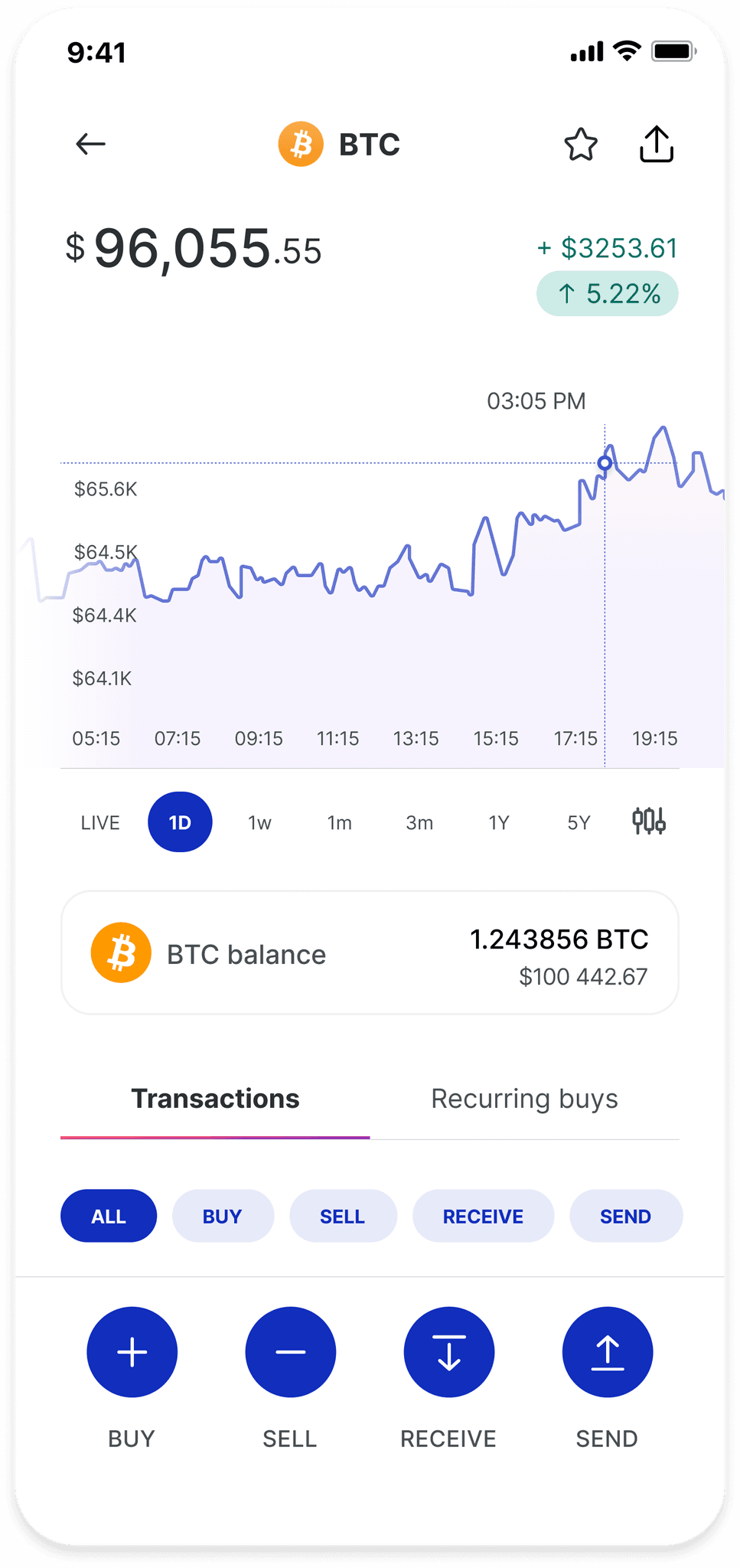Select the 1m chart range
The height and width of the screenshot is (1568, 740).
coord(339,823)
